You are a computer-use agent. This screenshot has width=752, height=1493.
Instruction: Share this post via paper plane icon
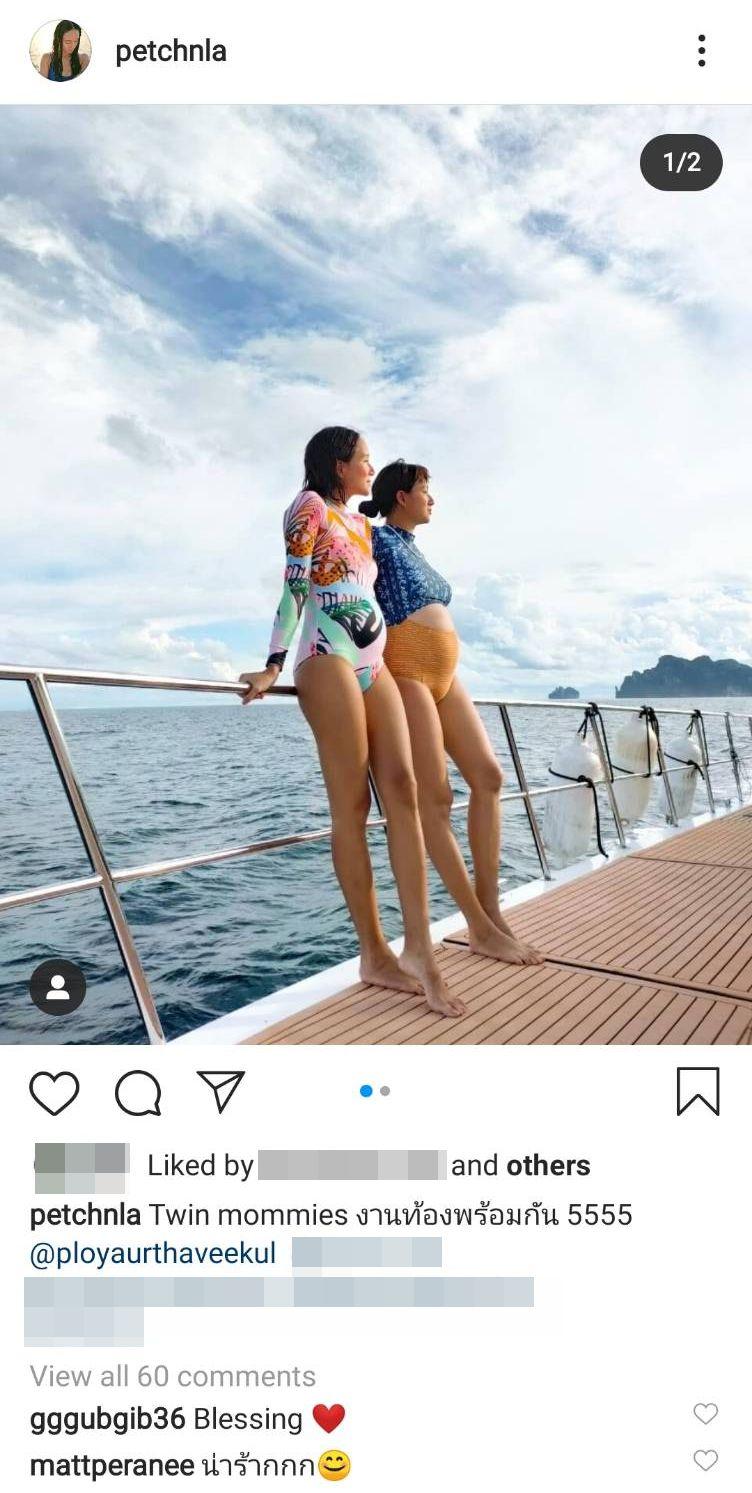coord(221,1091)
